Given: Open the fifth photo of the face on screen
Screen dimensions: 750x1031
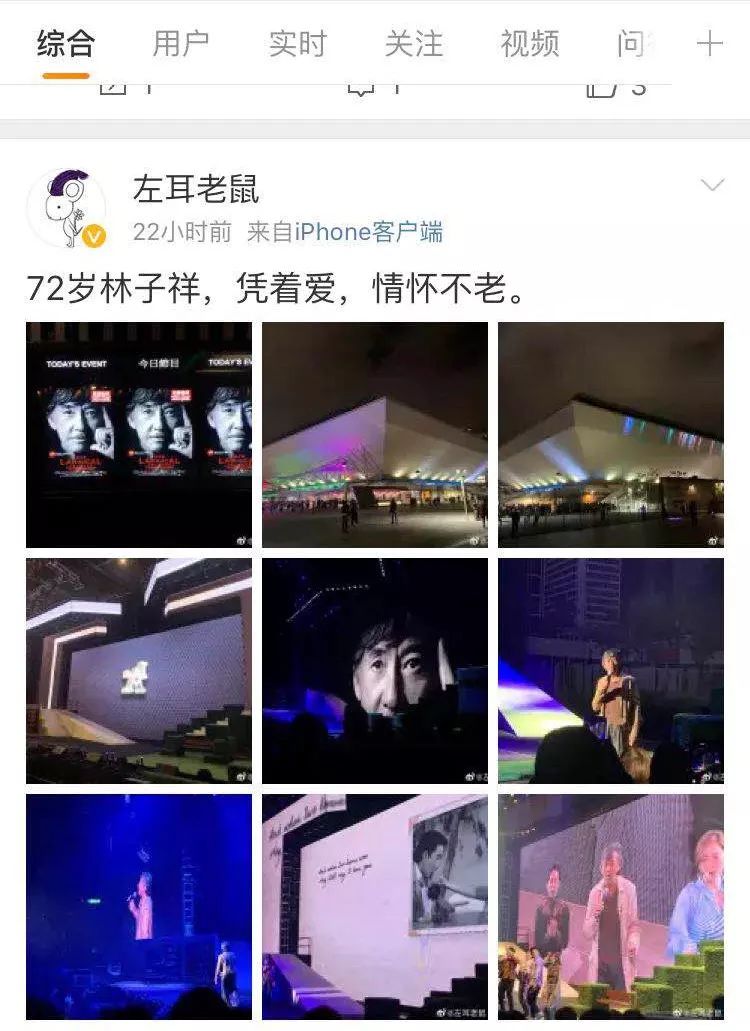Looking at the screenshot, I should tap(375, 671).
